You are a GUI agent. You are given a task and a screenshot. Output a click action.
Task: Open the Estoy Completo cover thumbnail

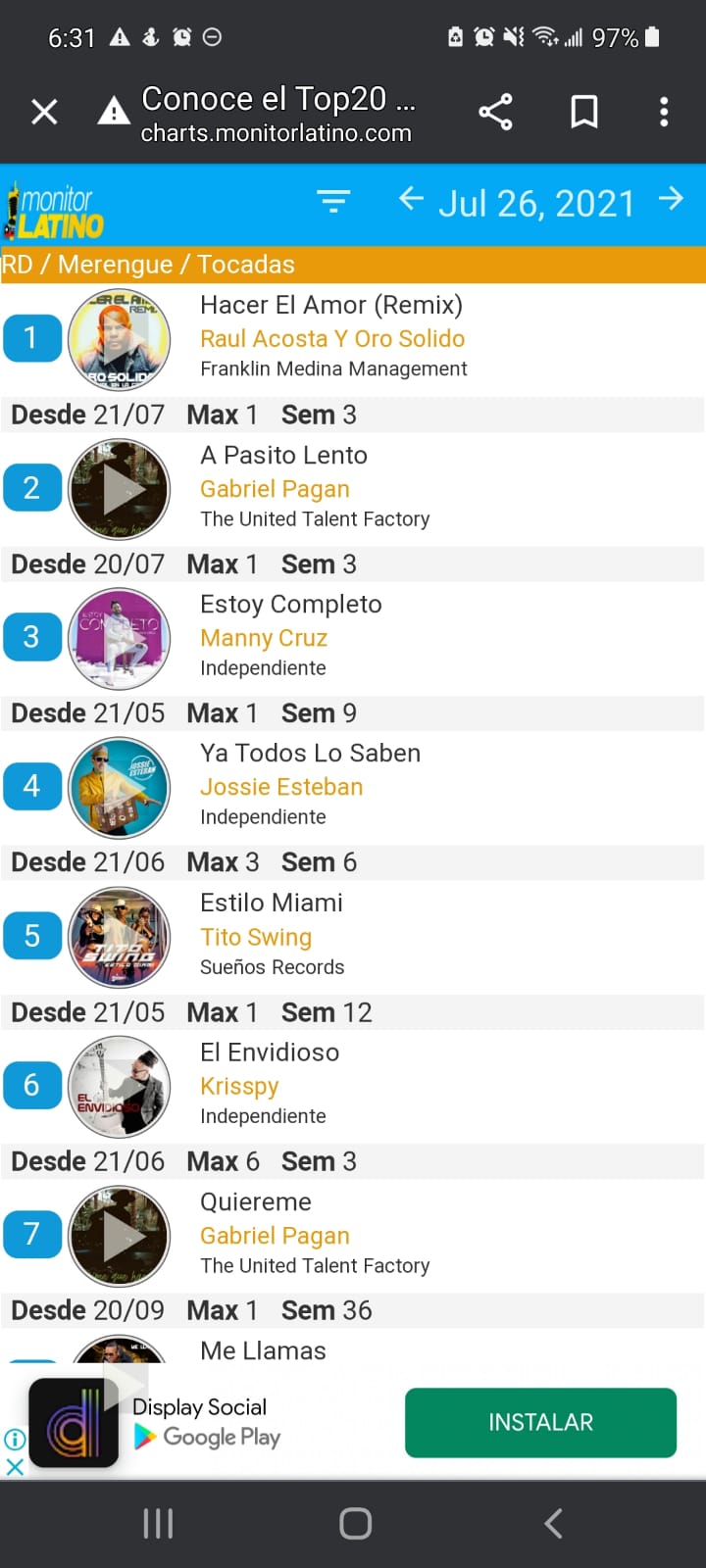click(x=120, y=638)
